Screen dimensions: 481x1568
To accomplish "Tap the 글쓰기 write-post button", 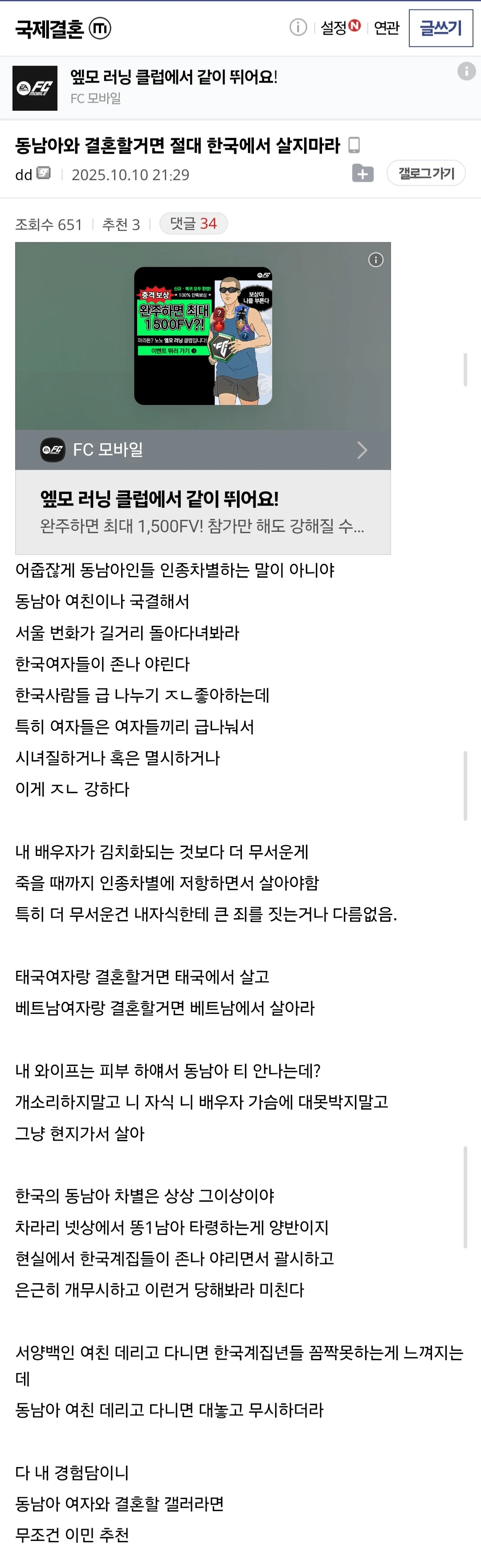I will [x=440, y=28].
